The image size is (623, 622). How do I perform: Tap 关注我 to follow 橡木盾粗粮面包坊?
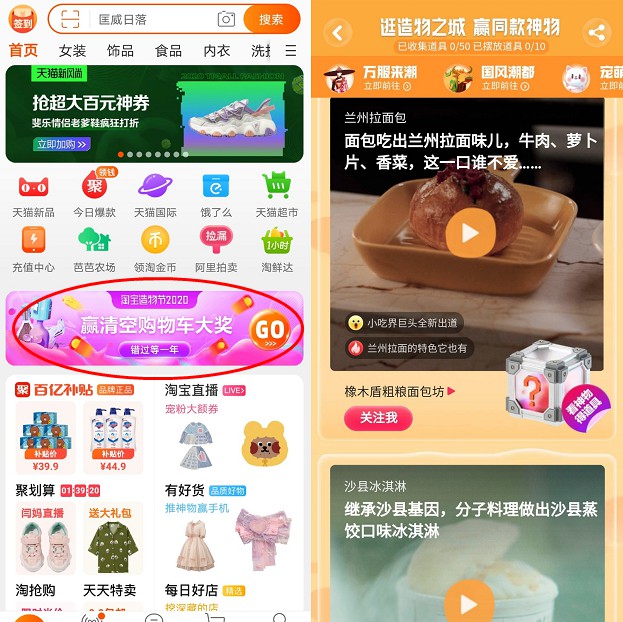378,417
